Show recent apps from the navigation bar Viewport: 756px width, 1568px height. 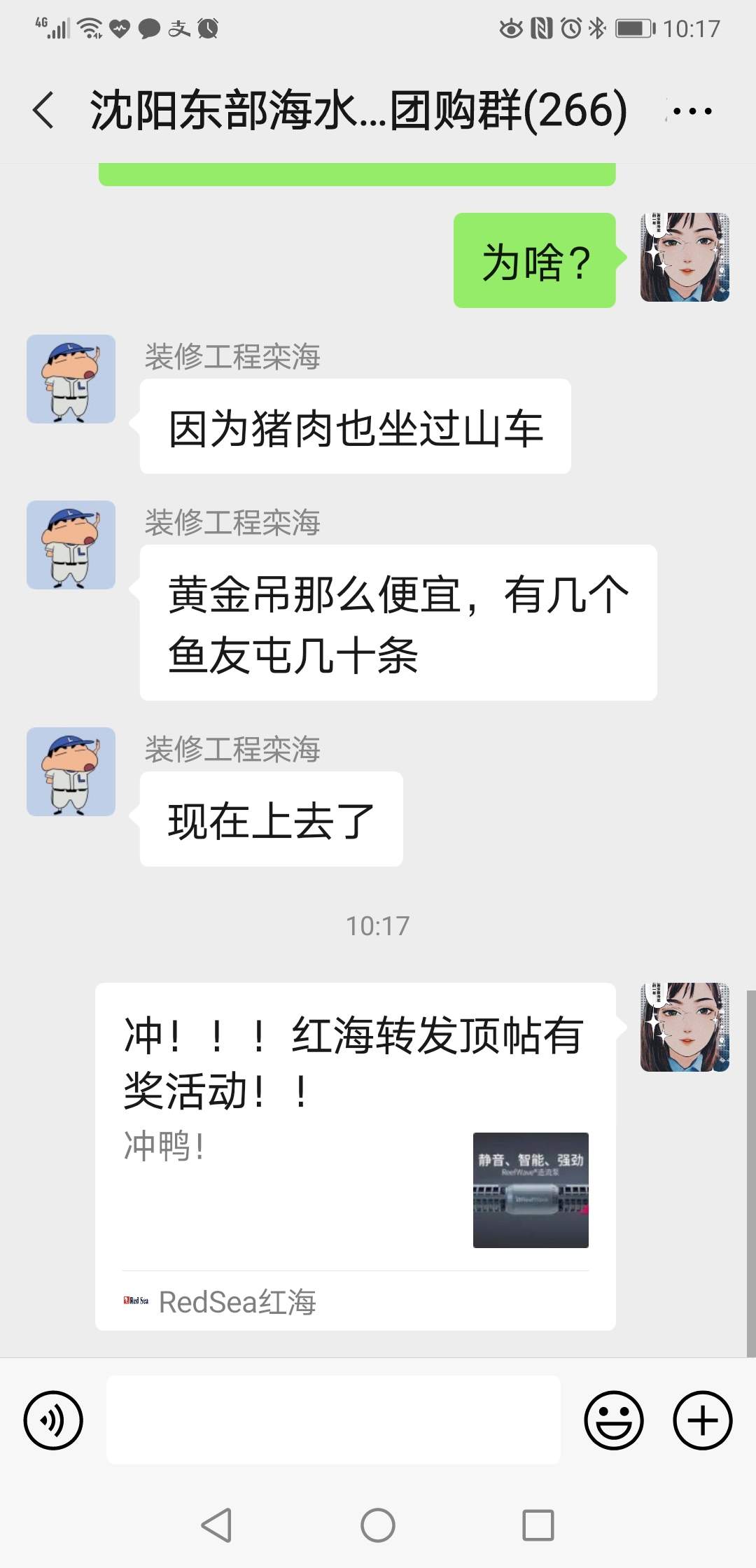pos(538,1525)
